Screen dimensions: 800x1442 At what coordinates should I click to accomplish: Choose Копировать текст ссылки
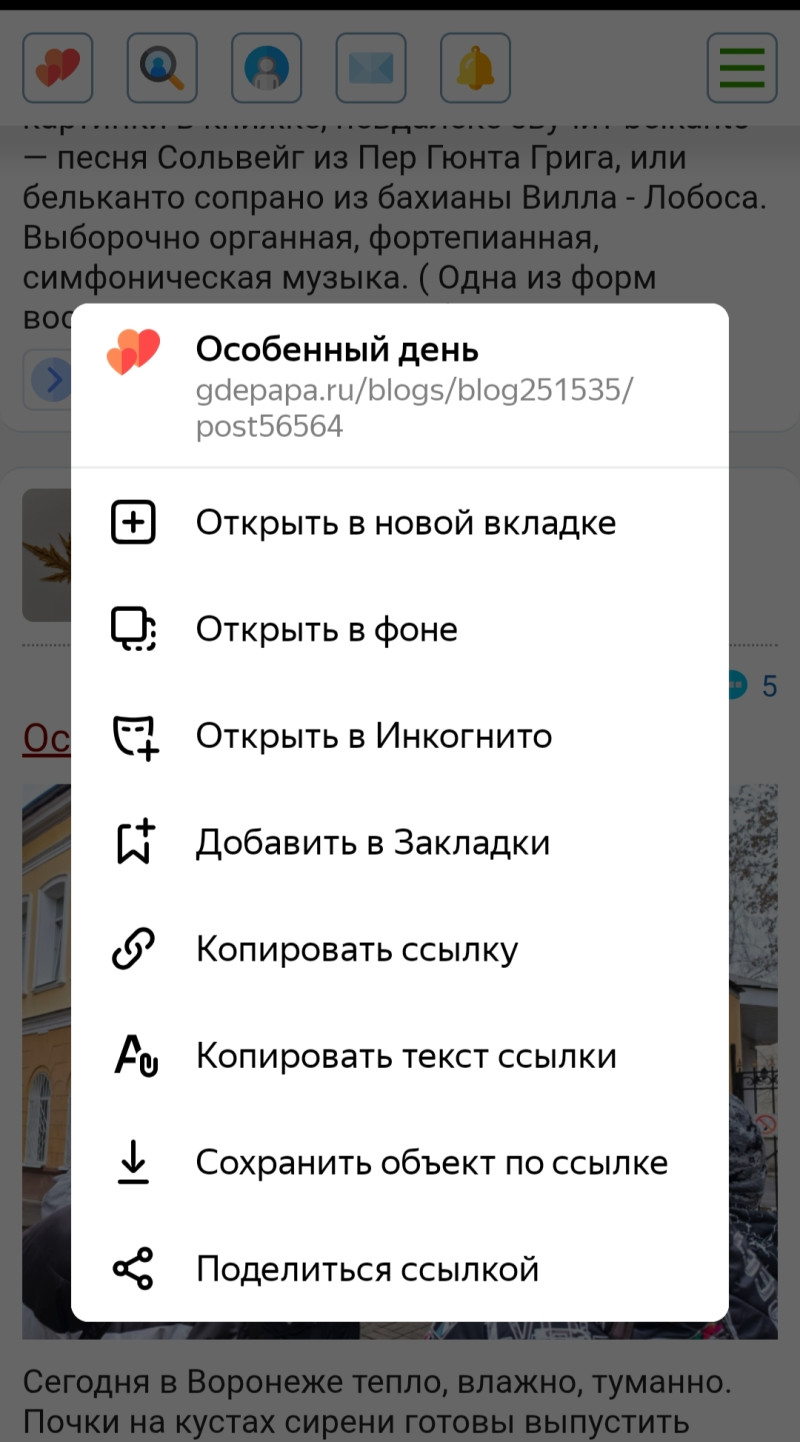[x=405, y=1056]
